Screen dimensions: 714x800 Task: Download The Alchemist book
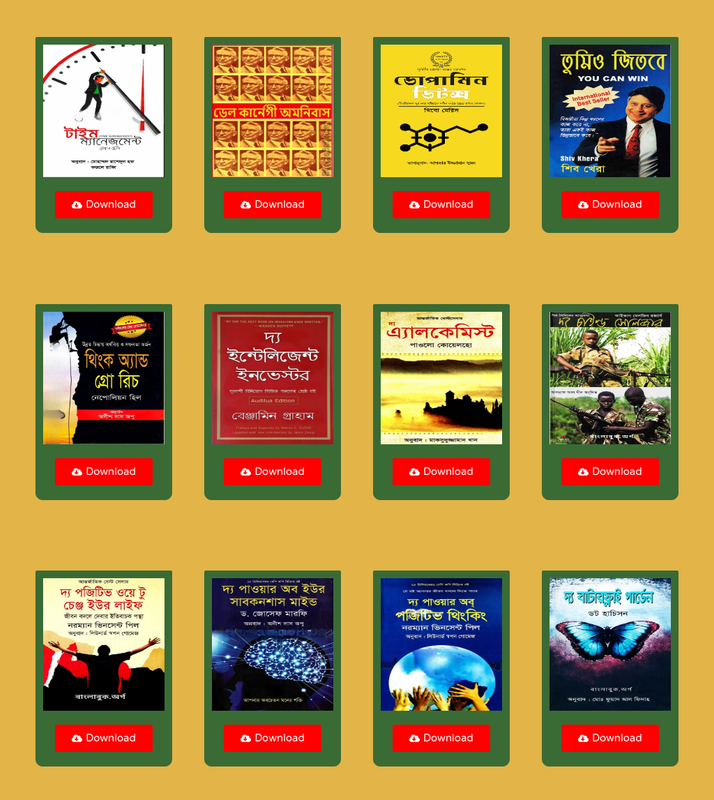(441, 471)
